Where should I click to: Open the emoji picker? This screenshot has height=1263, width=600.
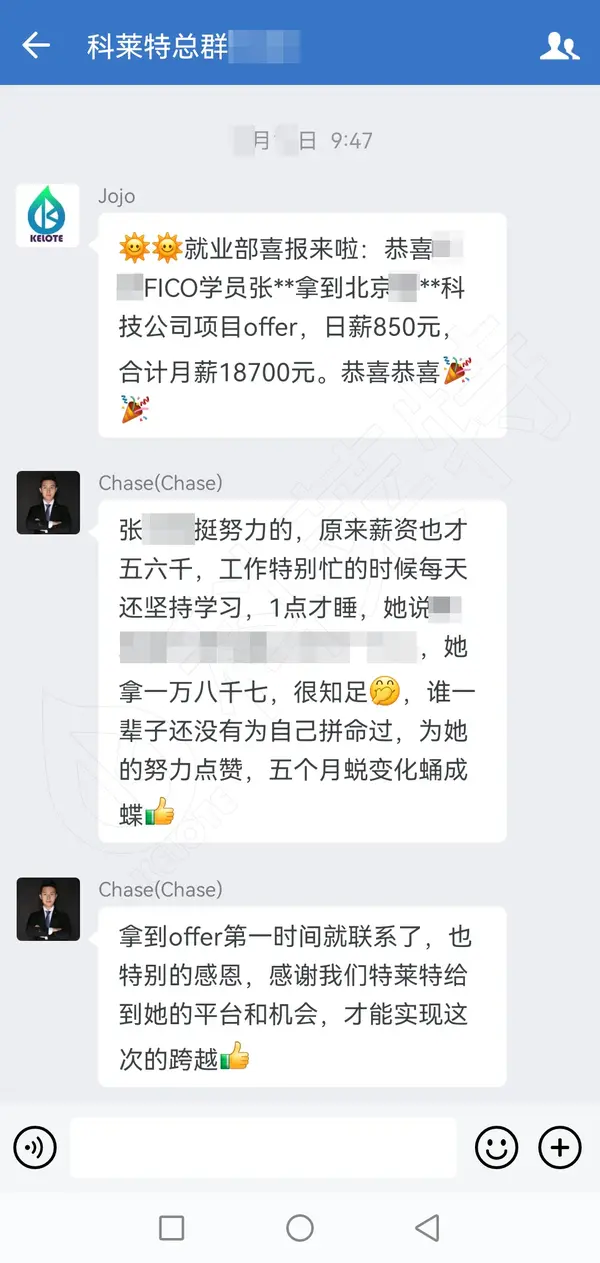(x=496, y=1147)
